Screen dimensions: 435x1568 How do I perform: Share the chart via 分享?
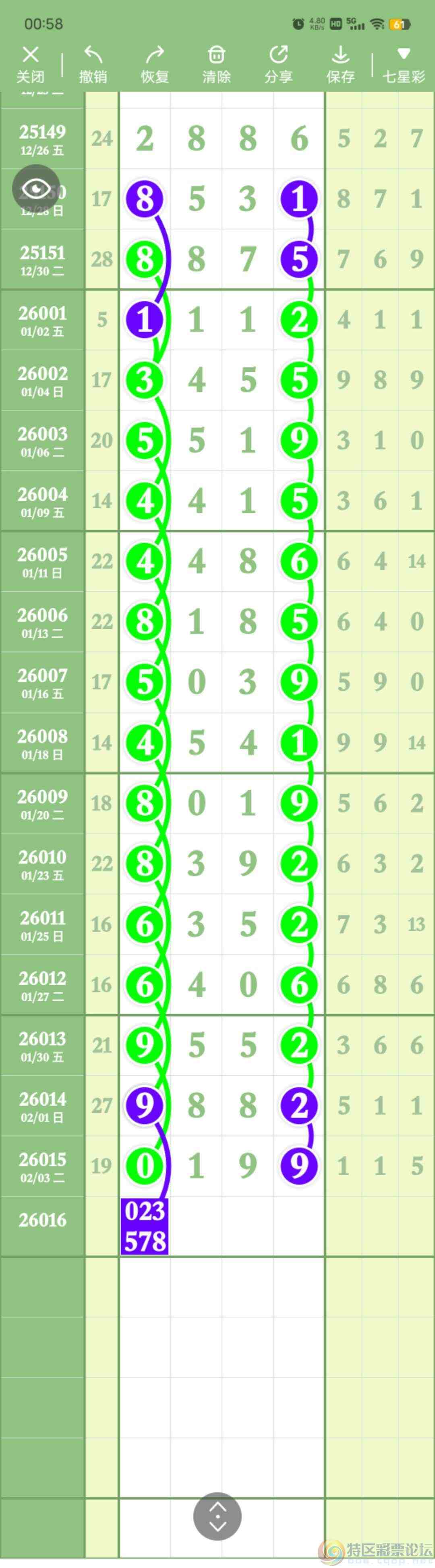pyautogui.click(x=279, y=64)
